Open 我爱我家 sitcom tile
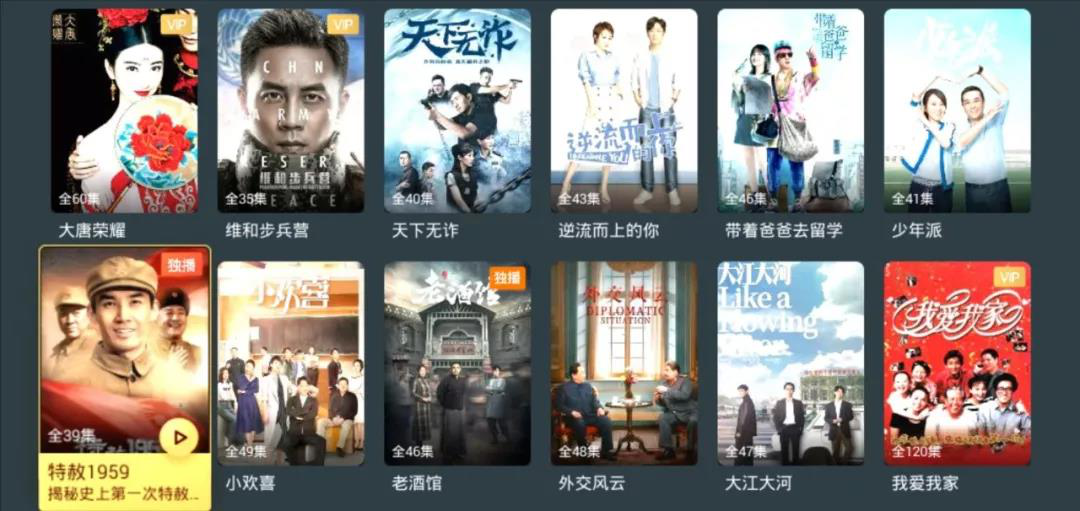 point(957,363)
